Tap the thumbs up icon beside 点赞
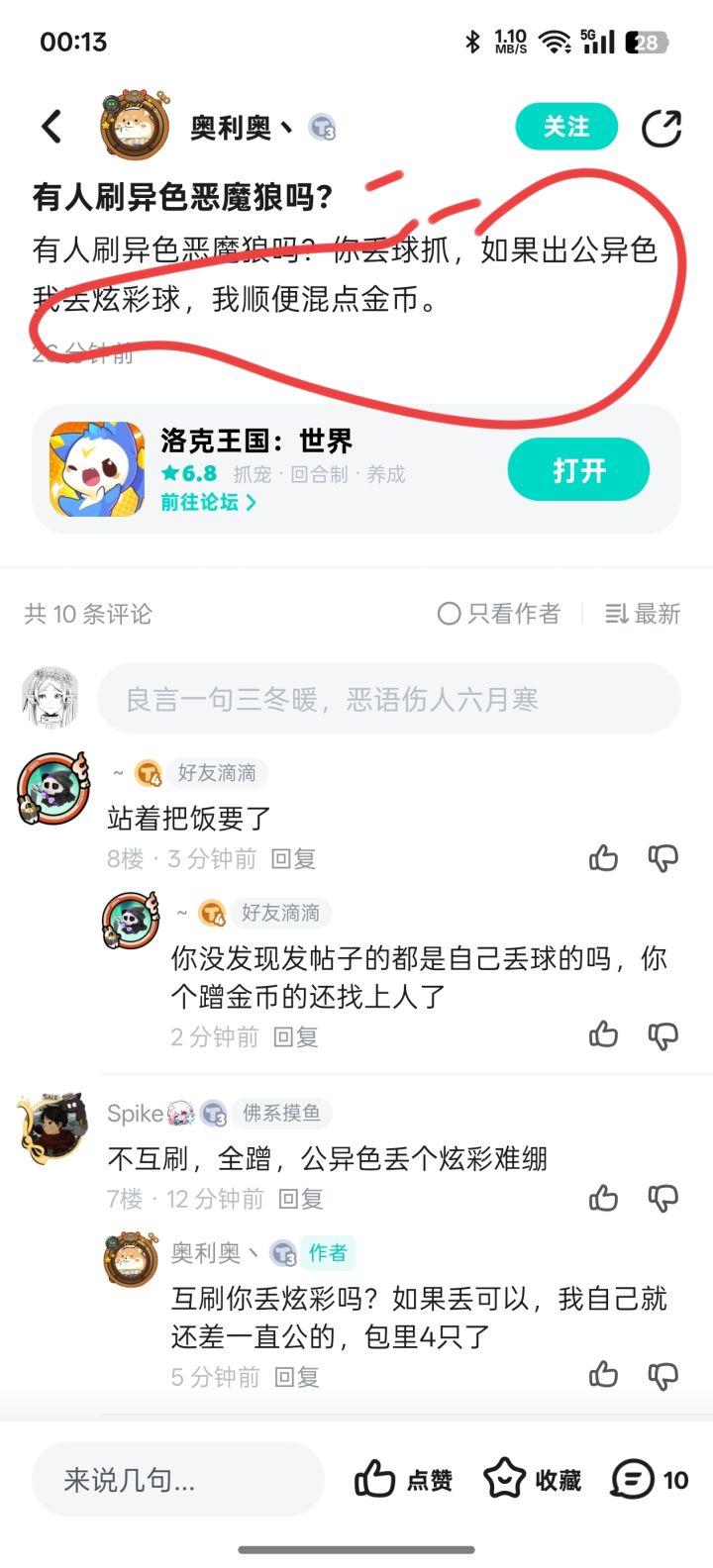713x1568 pixels. click(377, 1479)
